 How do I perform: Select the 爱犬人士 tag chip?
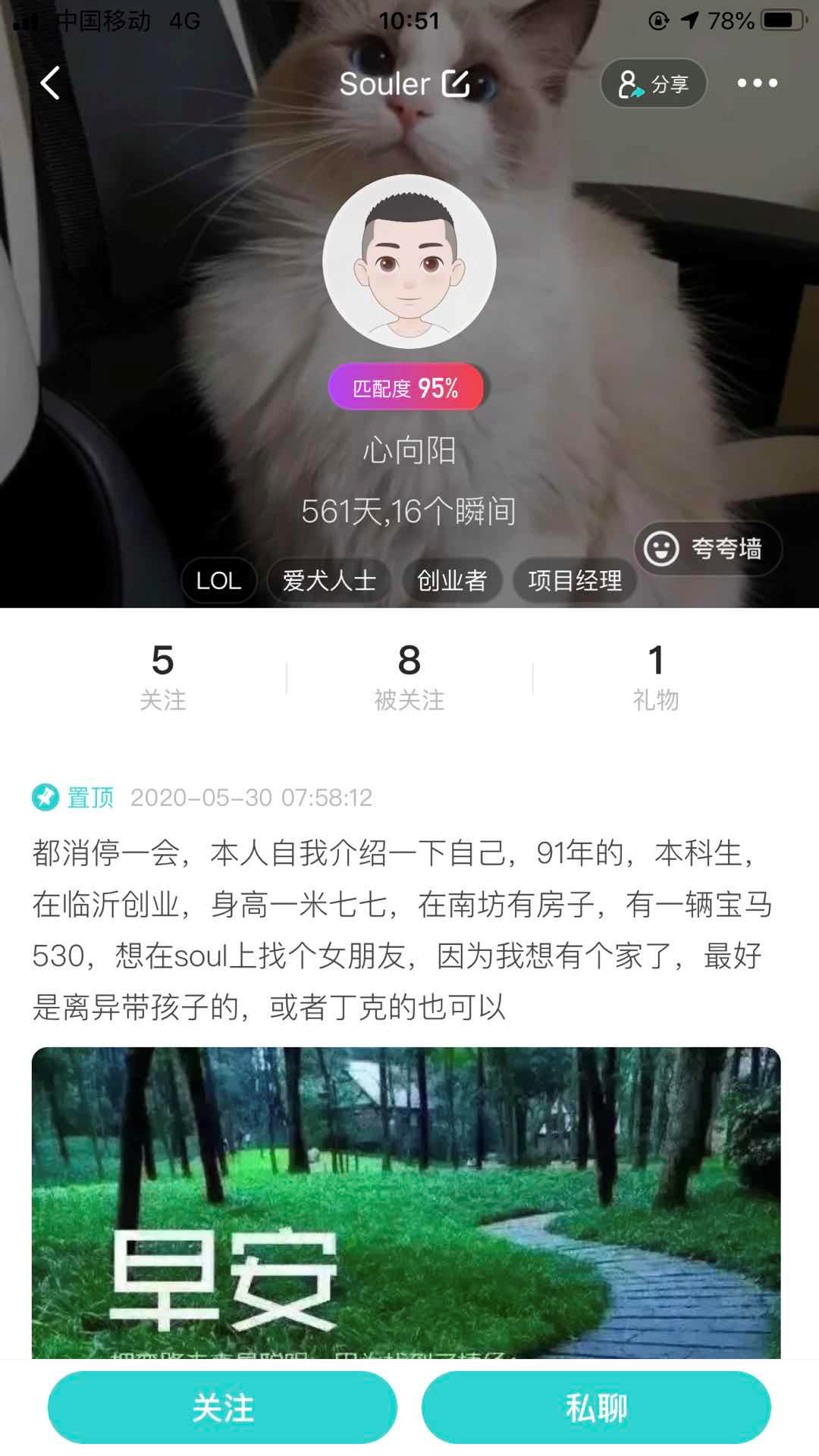coord(329,581)
